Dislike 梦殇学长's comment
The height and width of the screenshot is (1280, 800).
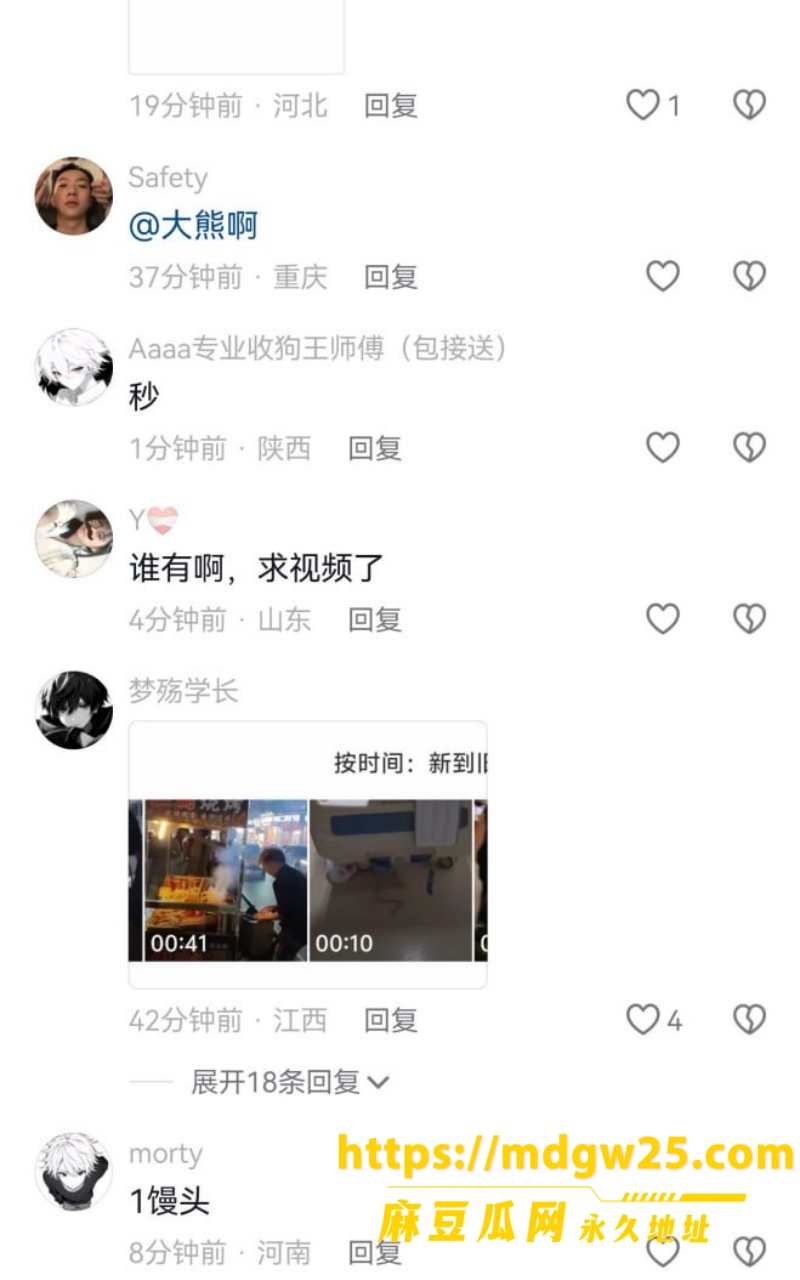(x=749, y=1020)
